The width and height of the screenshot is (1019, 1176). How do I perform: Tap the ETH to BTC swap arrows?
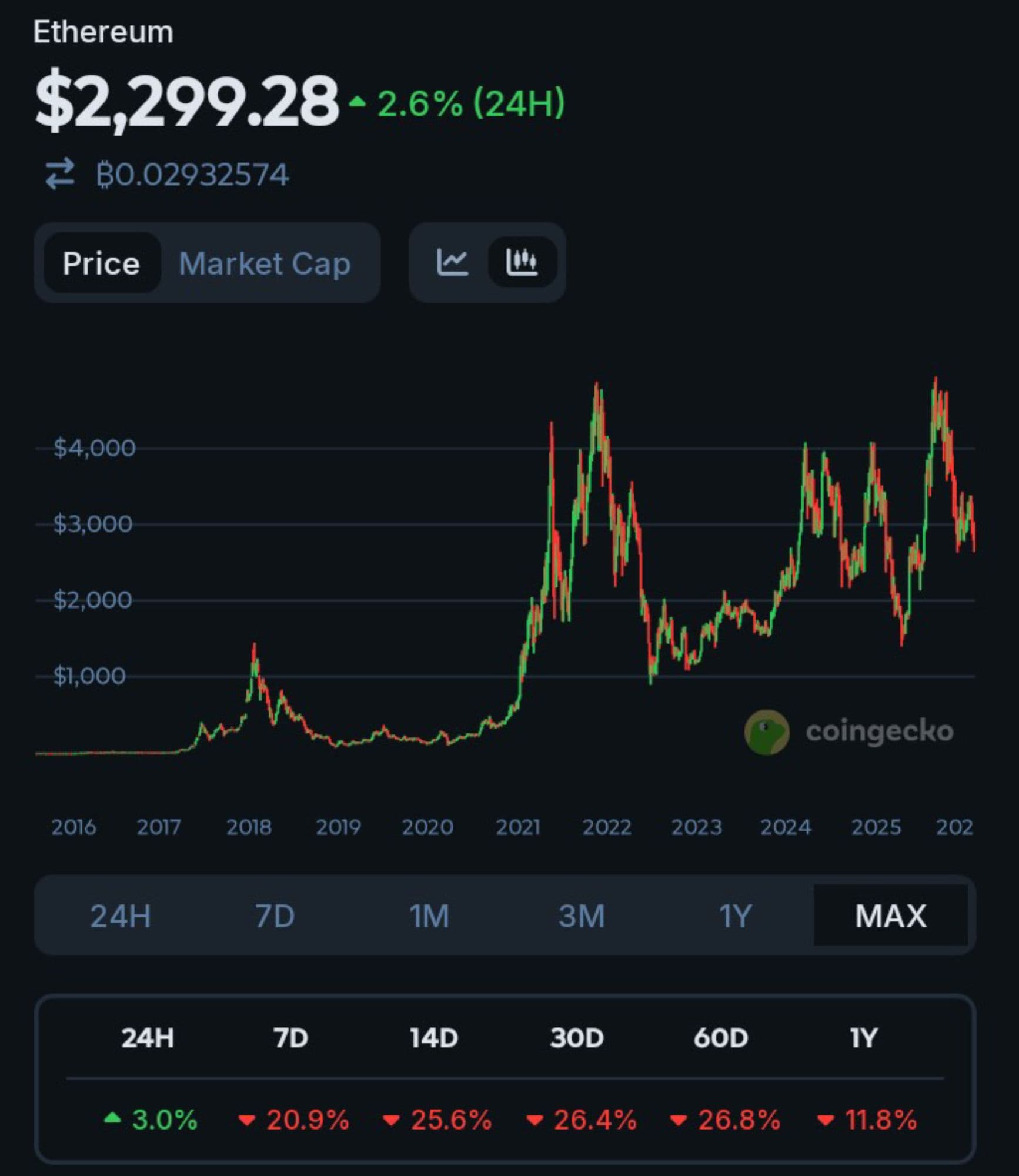click(x=60, y=174)
